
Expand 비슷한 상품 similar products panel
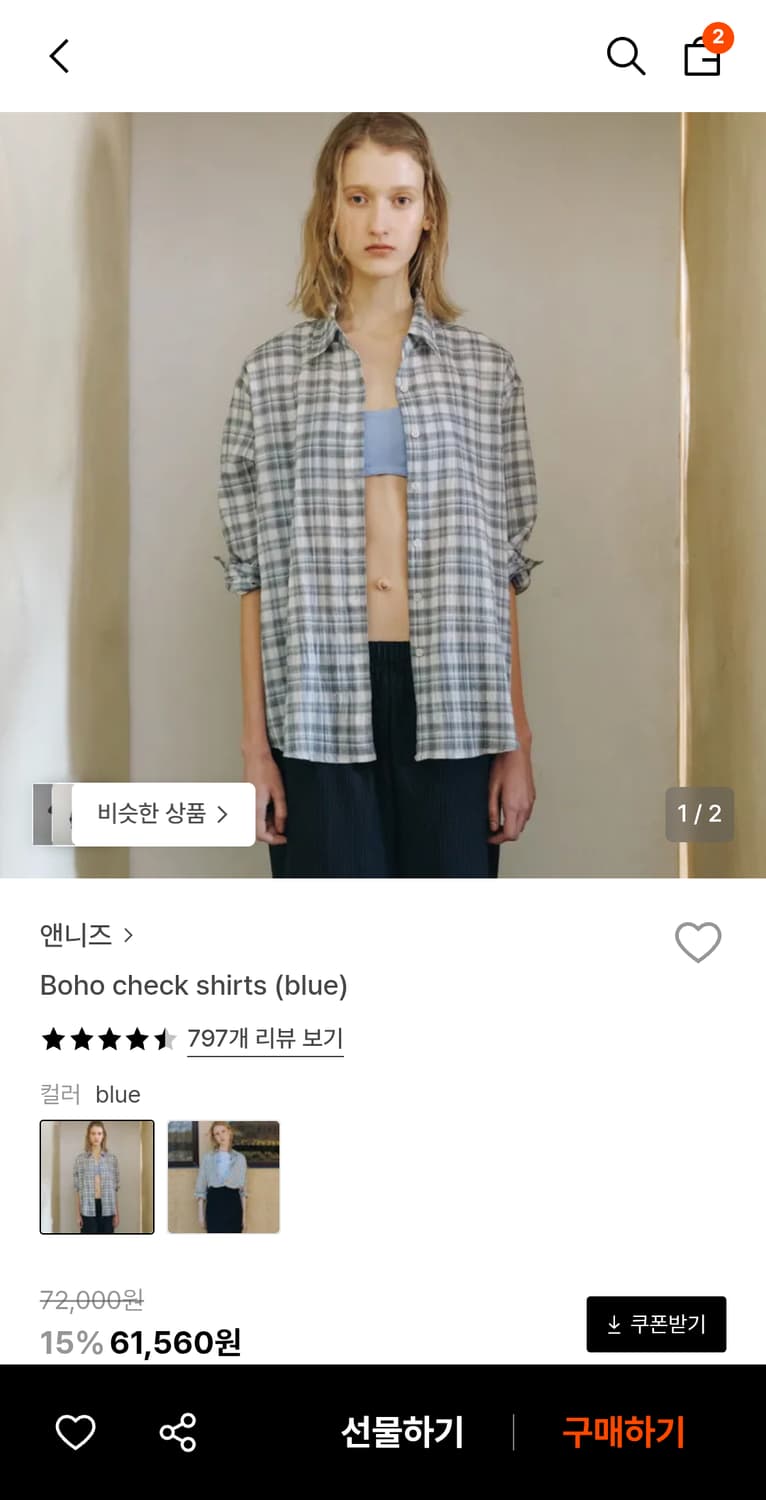click(160, 814)
